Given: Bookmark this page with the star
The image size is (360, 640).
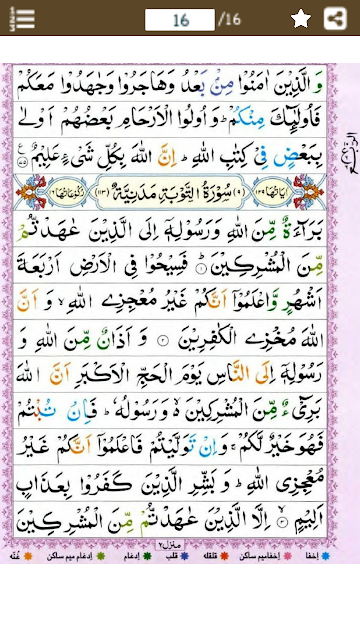Looking at the screenshot, I should tap(301, 19).
